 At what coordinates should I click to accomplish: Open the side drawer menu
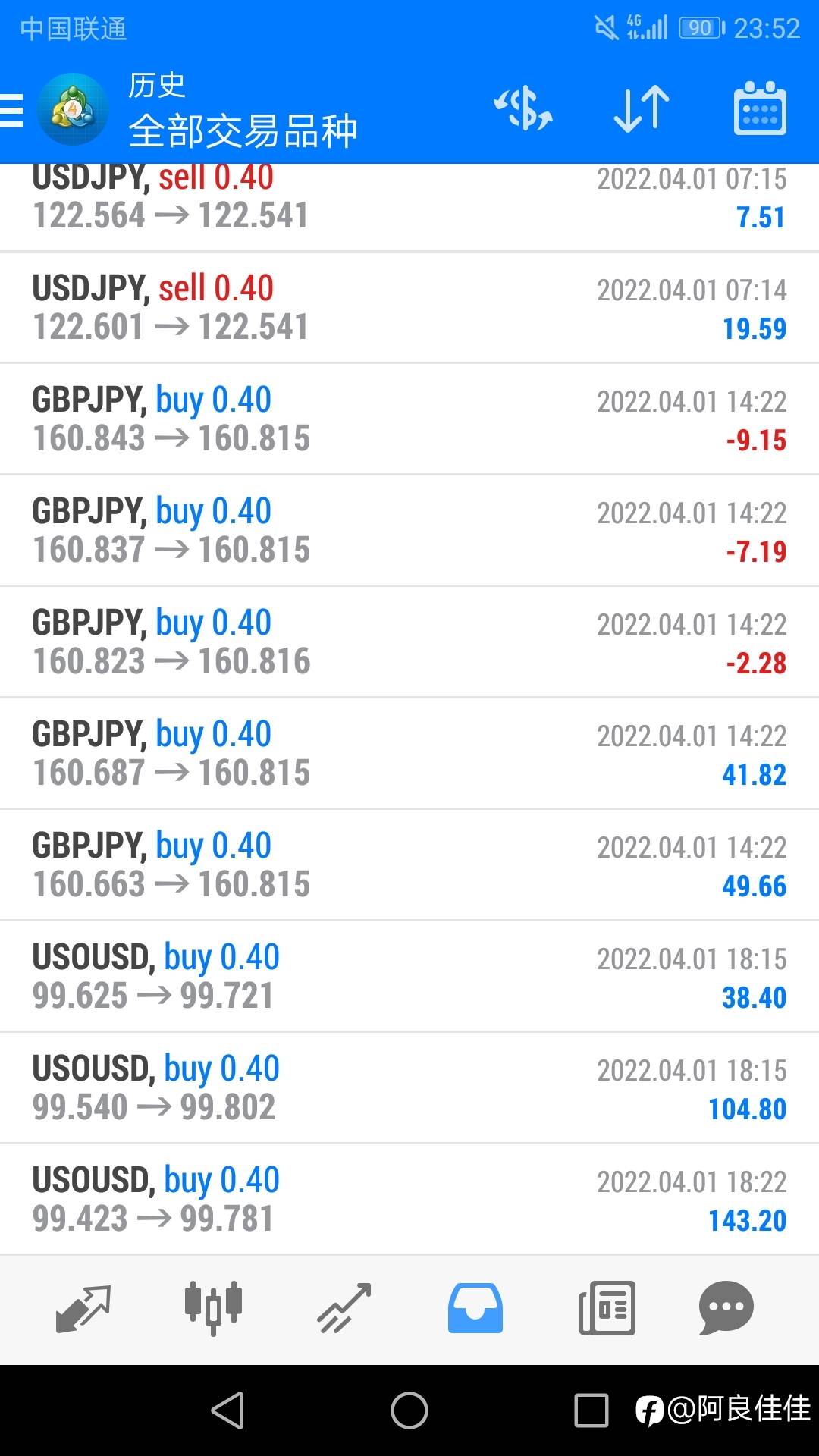pyautogui.click(x=12, y=111)
